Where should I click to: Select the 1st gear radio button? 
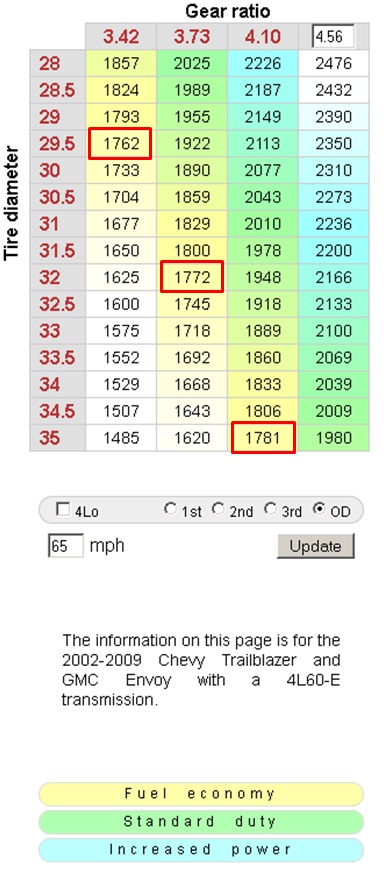click(x=171, y=508)
